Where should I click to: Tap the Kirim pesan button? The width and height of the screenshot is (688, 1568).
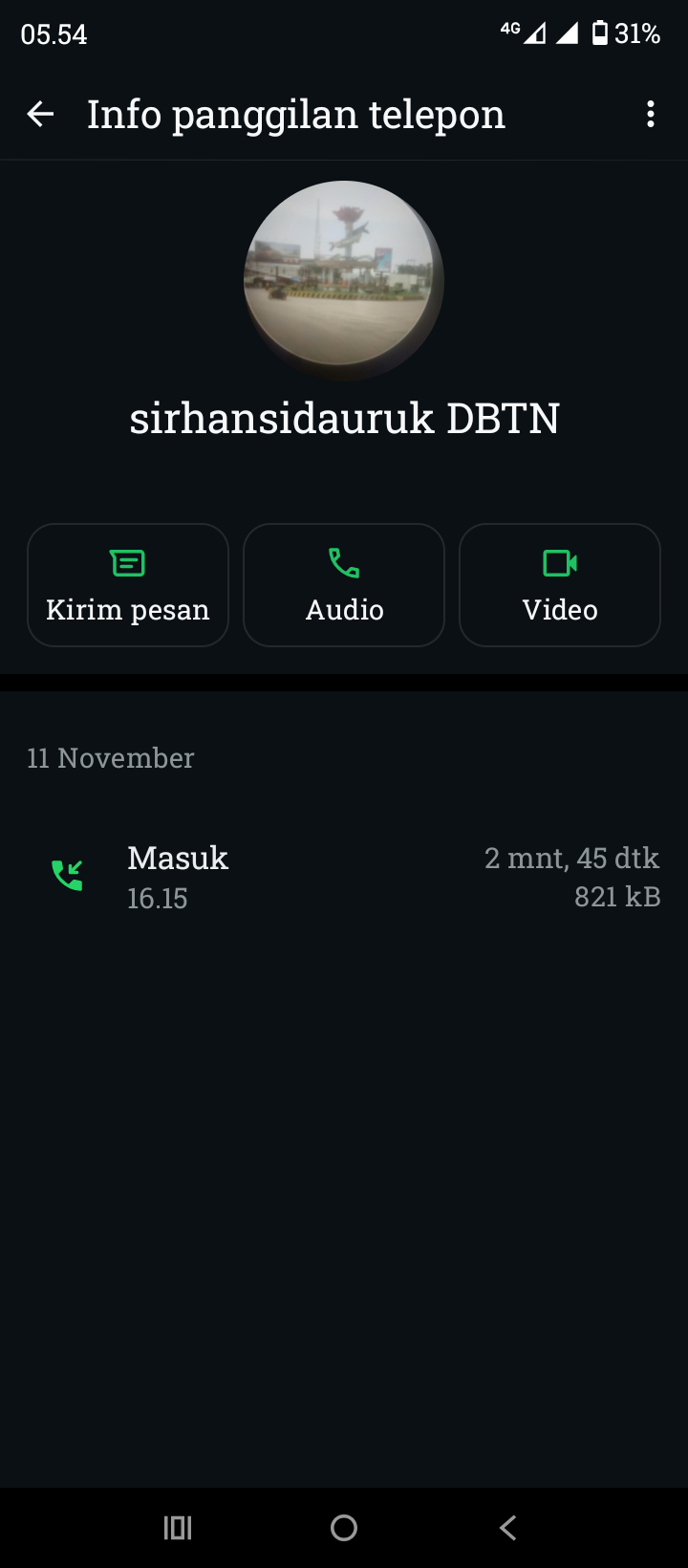pos(128,585)
